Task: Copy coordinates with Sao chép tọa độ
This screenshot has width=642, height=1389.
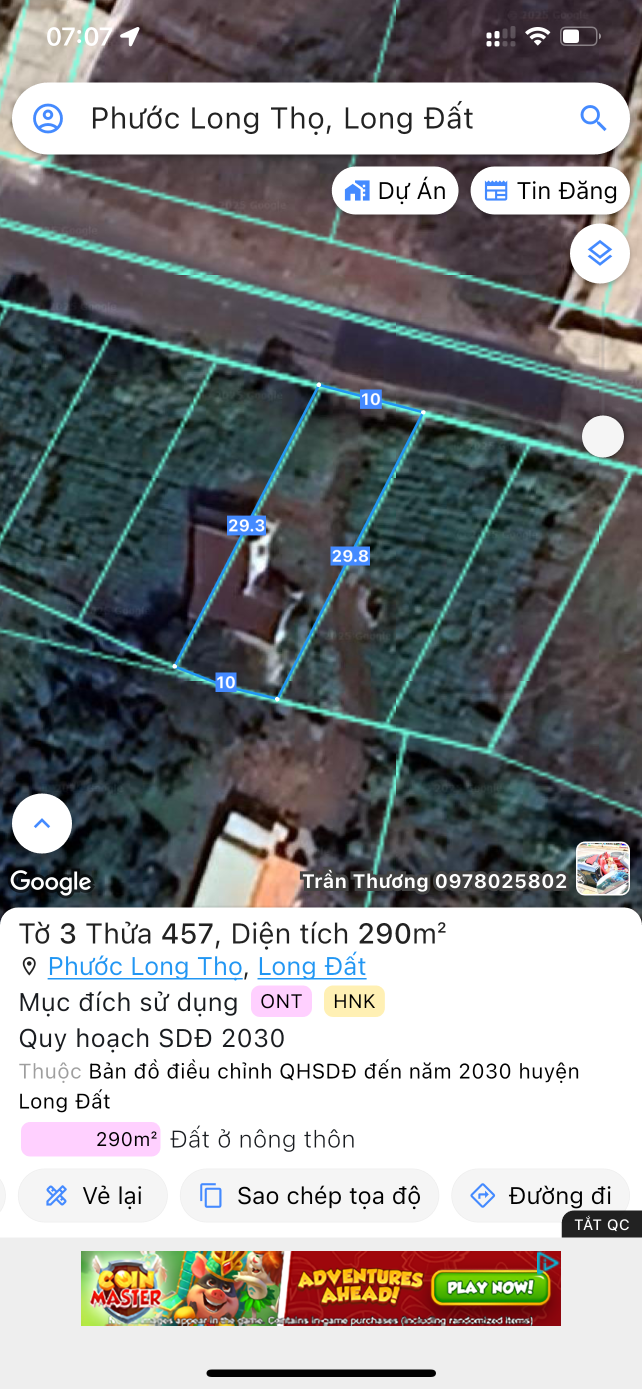Action: (309, 1196)
